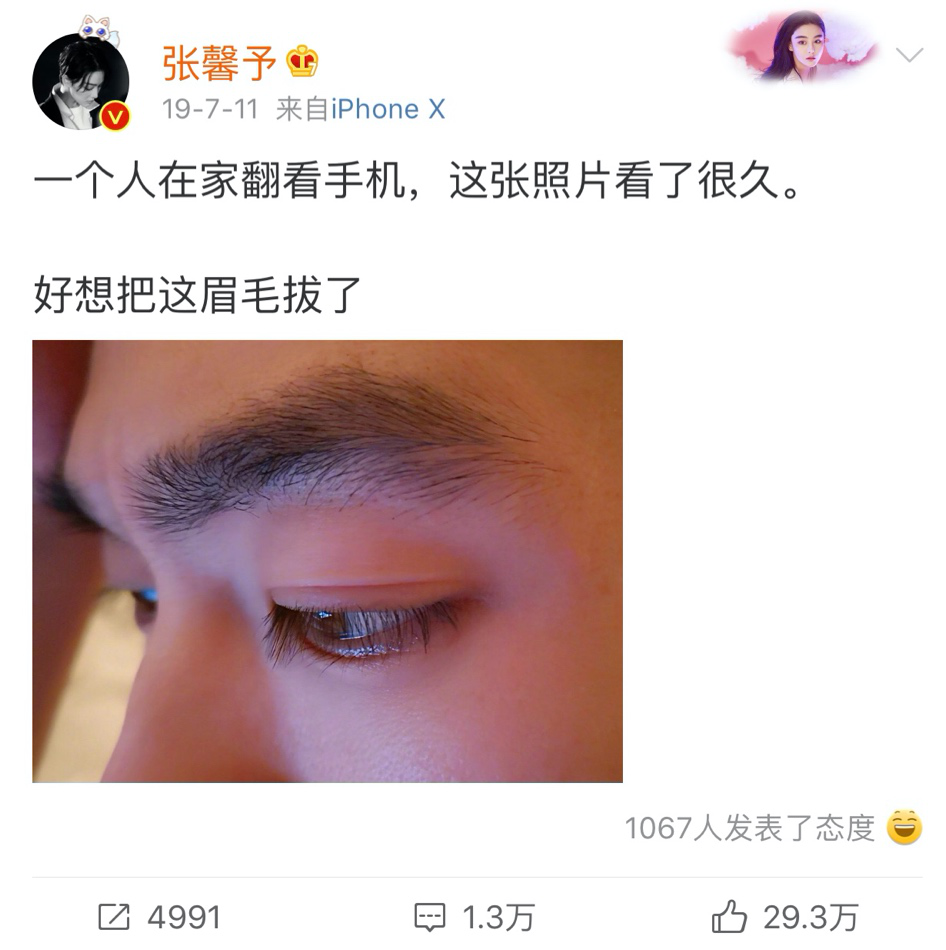
Task: Click the VIP crown icon beside username
Action: (301, 62)
